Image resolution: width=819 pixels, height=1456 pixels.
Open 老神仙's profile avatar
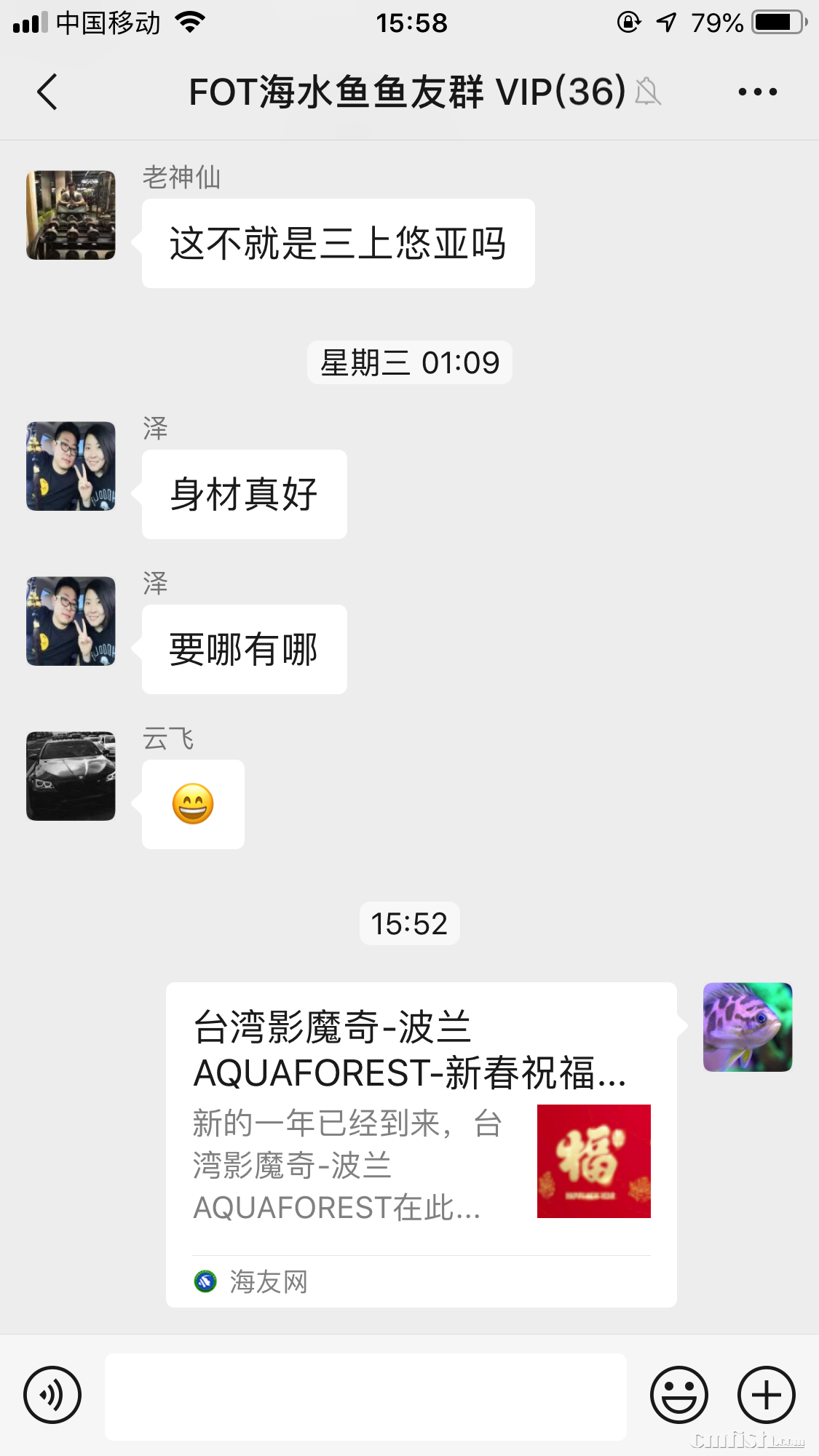(x=70, y=215)
